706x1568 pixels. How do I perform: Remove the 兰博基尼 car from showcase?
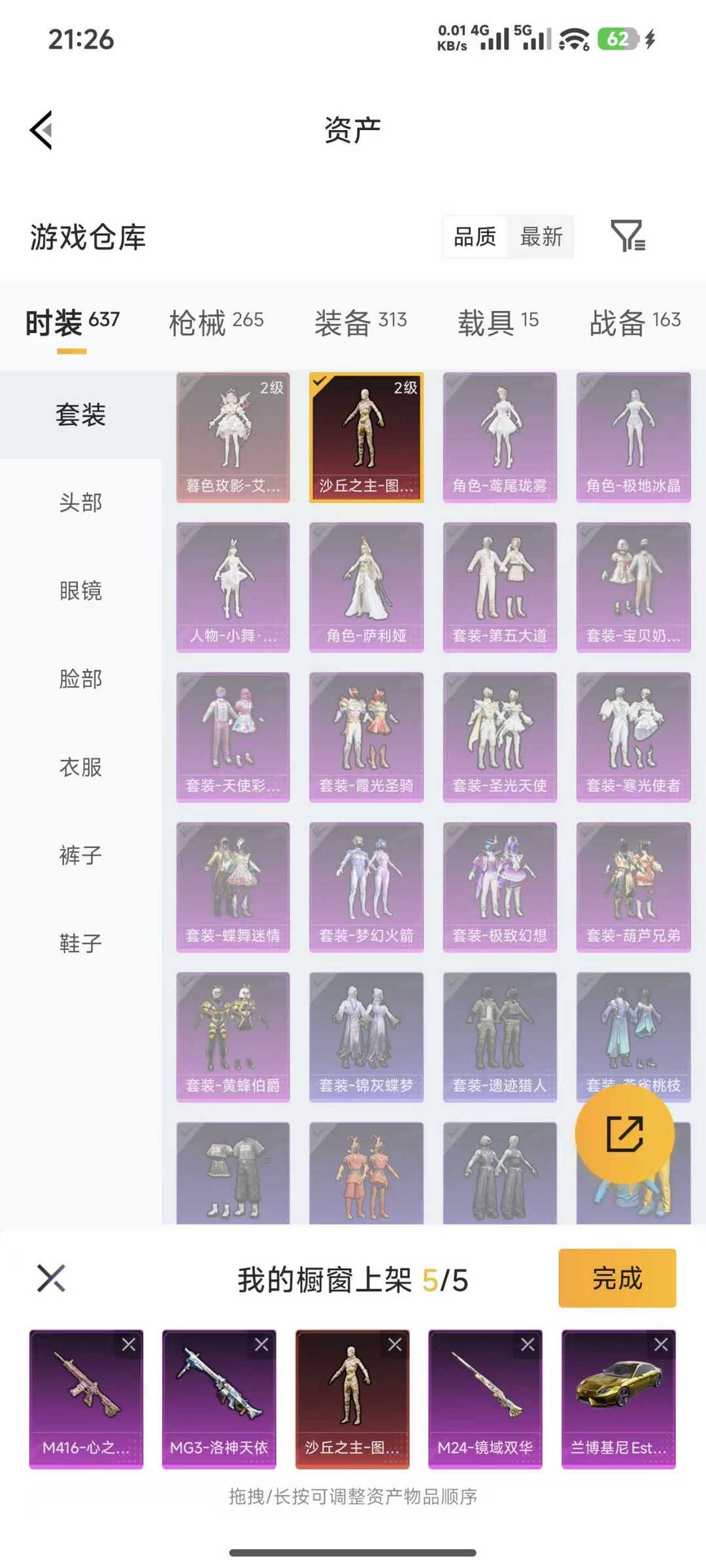tap(661, 1345)
